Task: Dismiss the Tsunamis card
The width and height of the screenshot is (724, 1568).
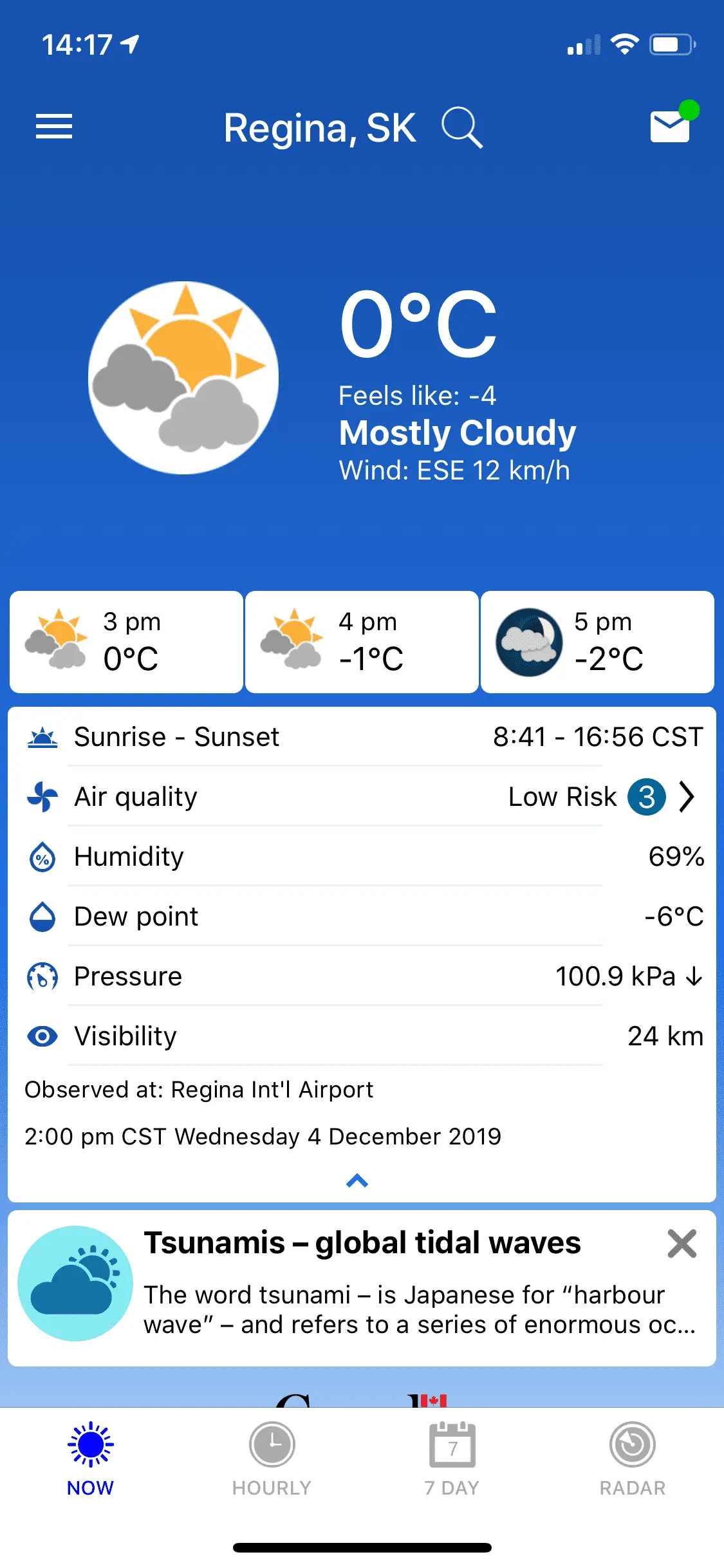Action: (x=682, y=1244)
